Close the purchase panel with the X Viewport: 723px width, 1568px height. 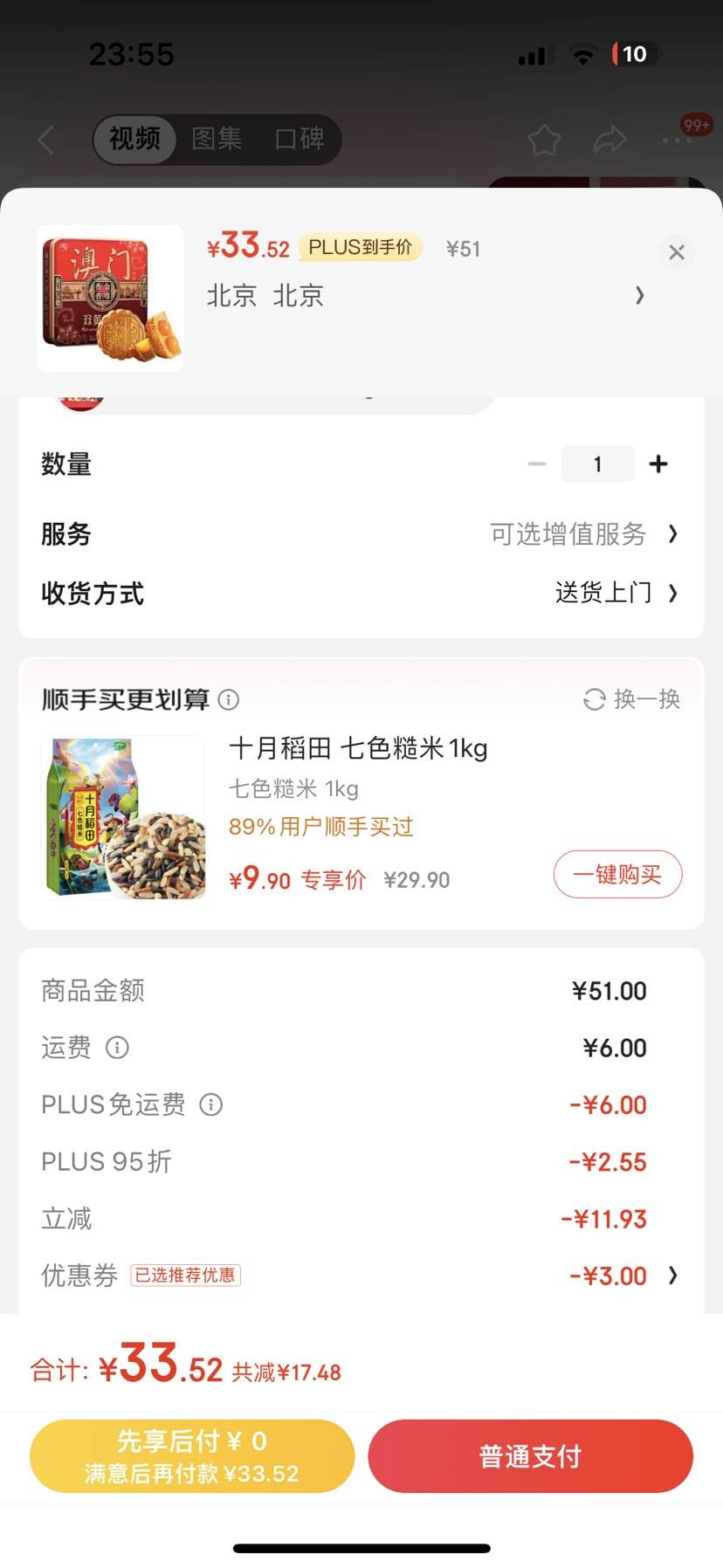pos(677,252)
